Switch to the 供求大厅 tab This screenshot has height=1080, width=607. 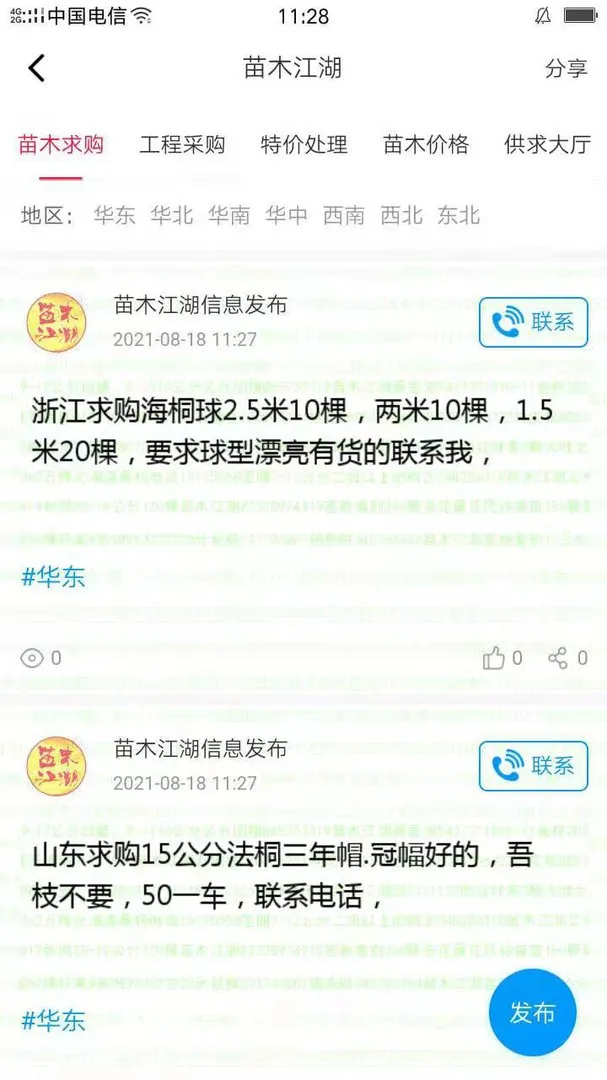click(547, 144)
